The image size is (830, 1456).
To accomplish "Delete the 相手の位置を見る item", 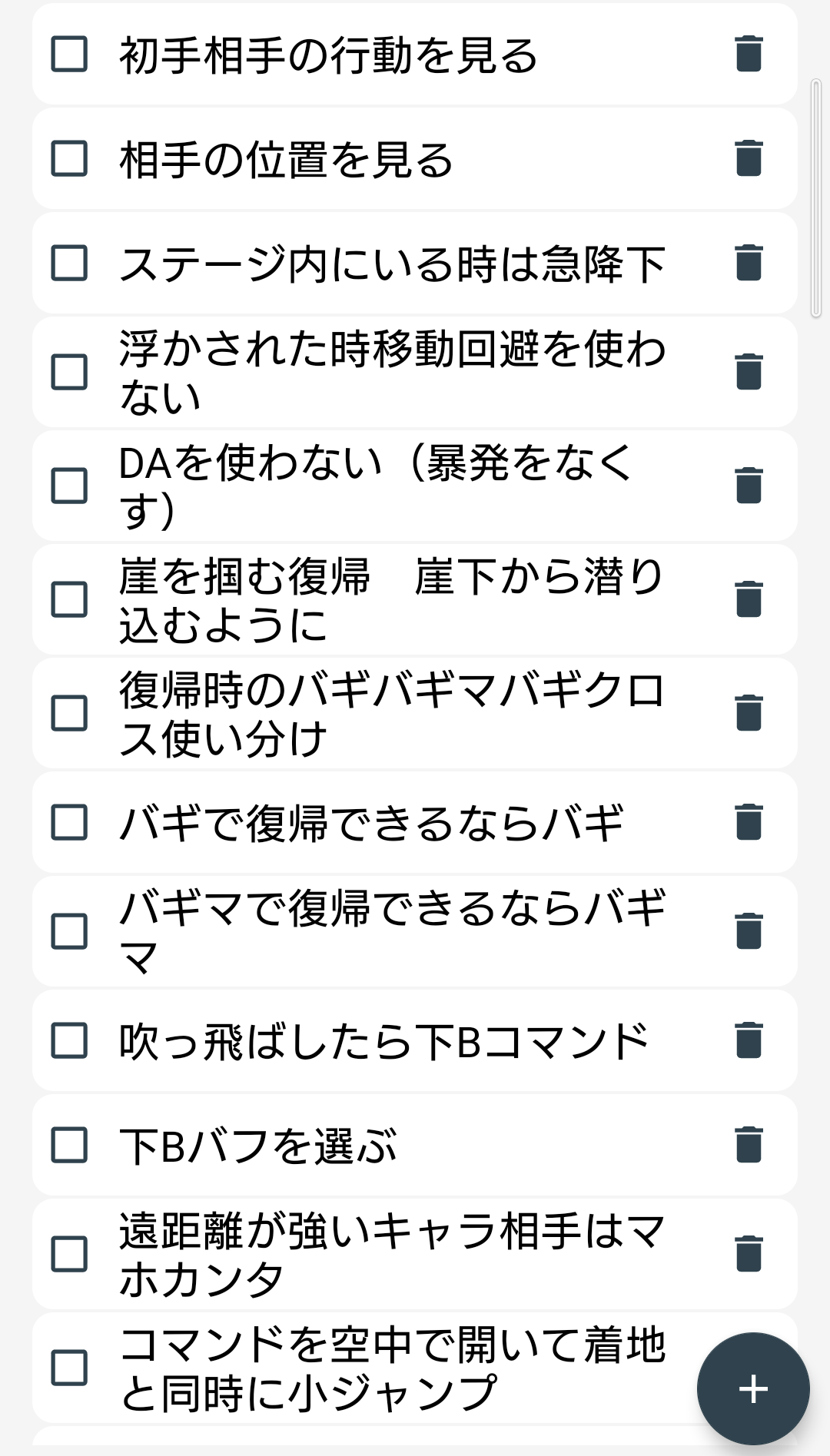I will pyautogui.click(x=749, y=158).
